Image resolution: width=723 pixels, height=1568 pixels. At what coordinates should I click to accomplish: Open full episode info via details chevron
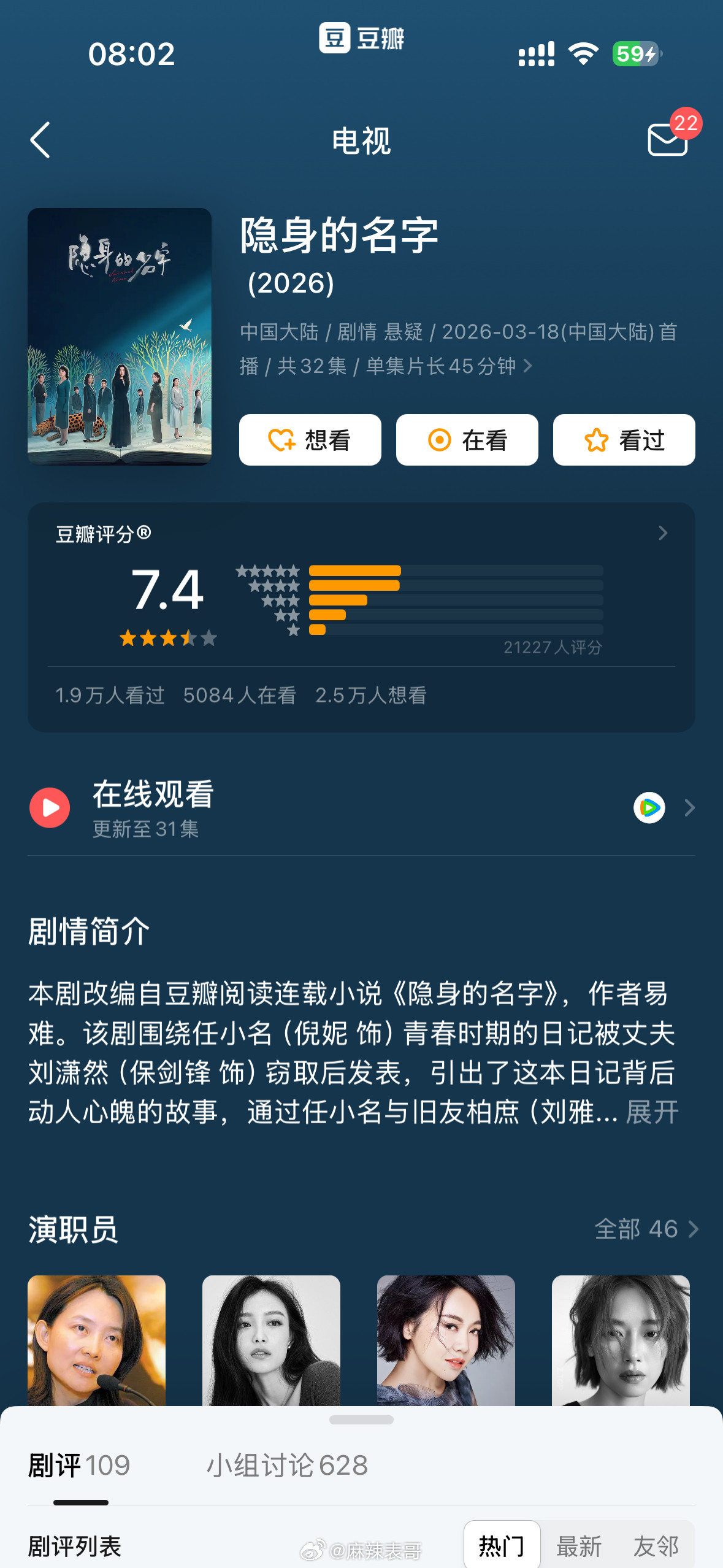[529, 366]
